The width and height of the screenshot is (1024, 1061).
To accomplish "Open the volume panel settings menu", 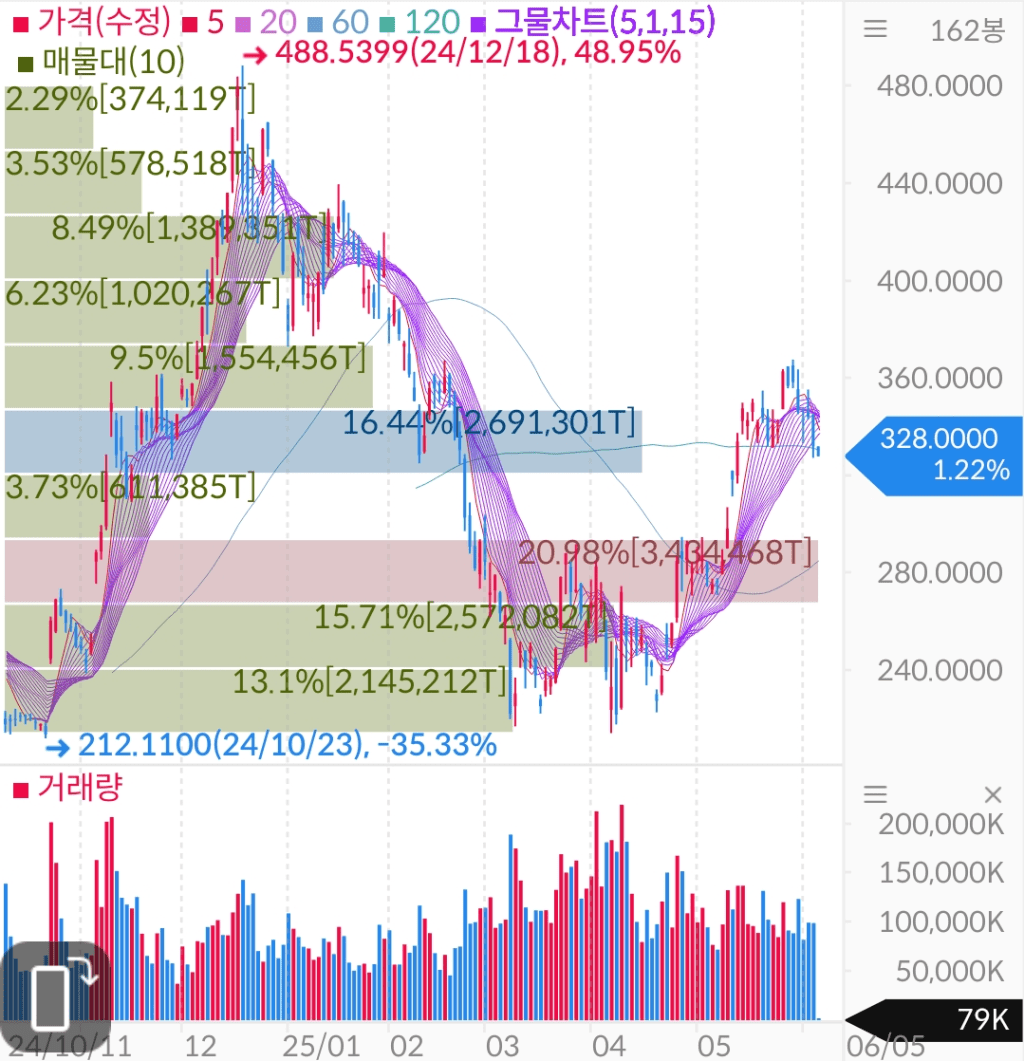I will (x=875, y=795).
